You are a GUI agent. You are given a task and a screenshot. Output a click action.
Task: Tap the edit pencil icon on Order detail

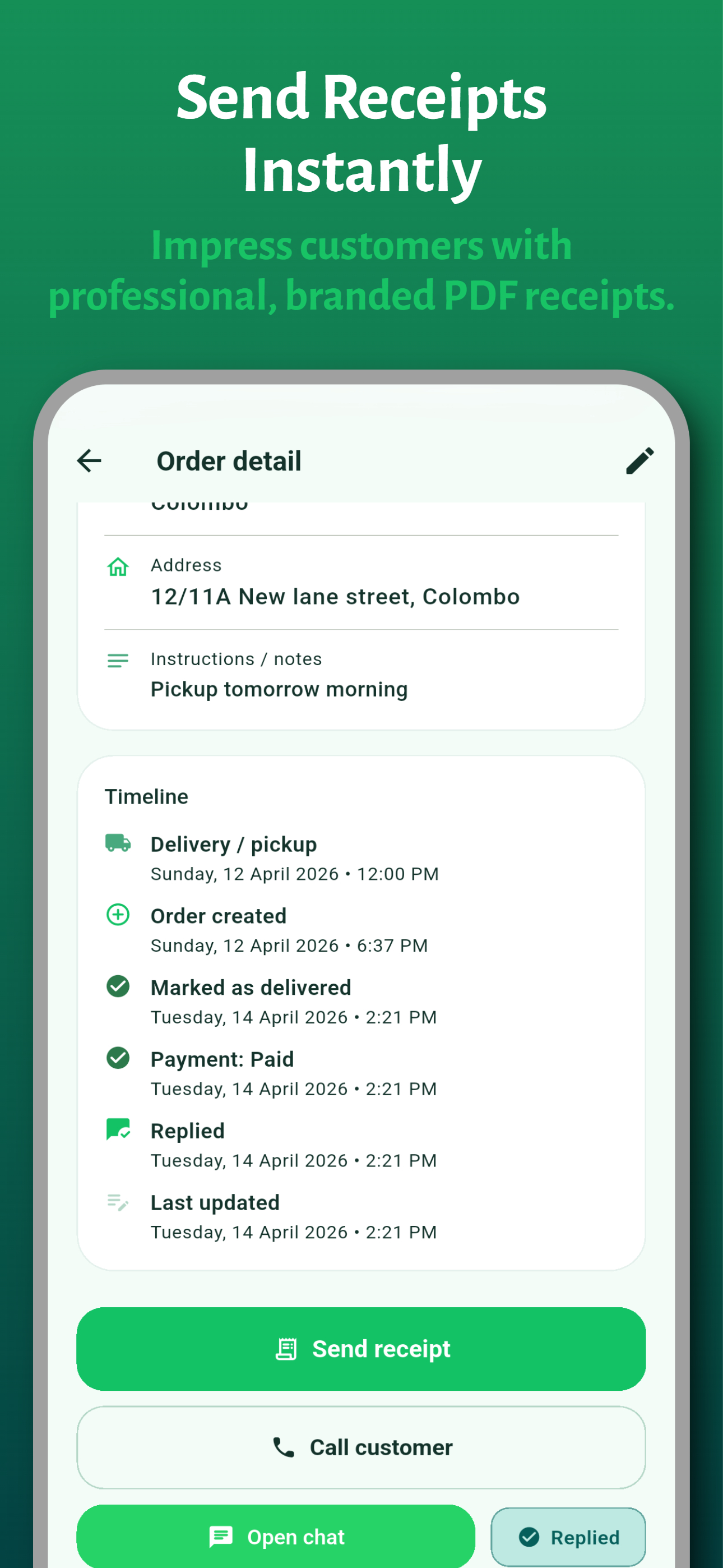coord(640,461)
